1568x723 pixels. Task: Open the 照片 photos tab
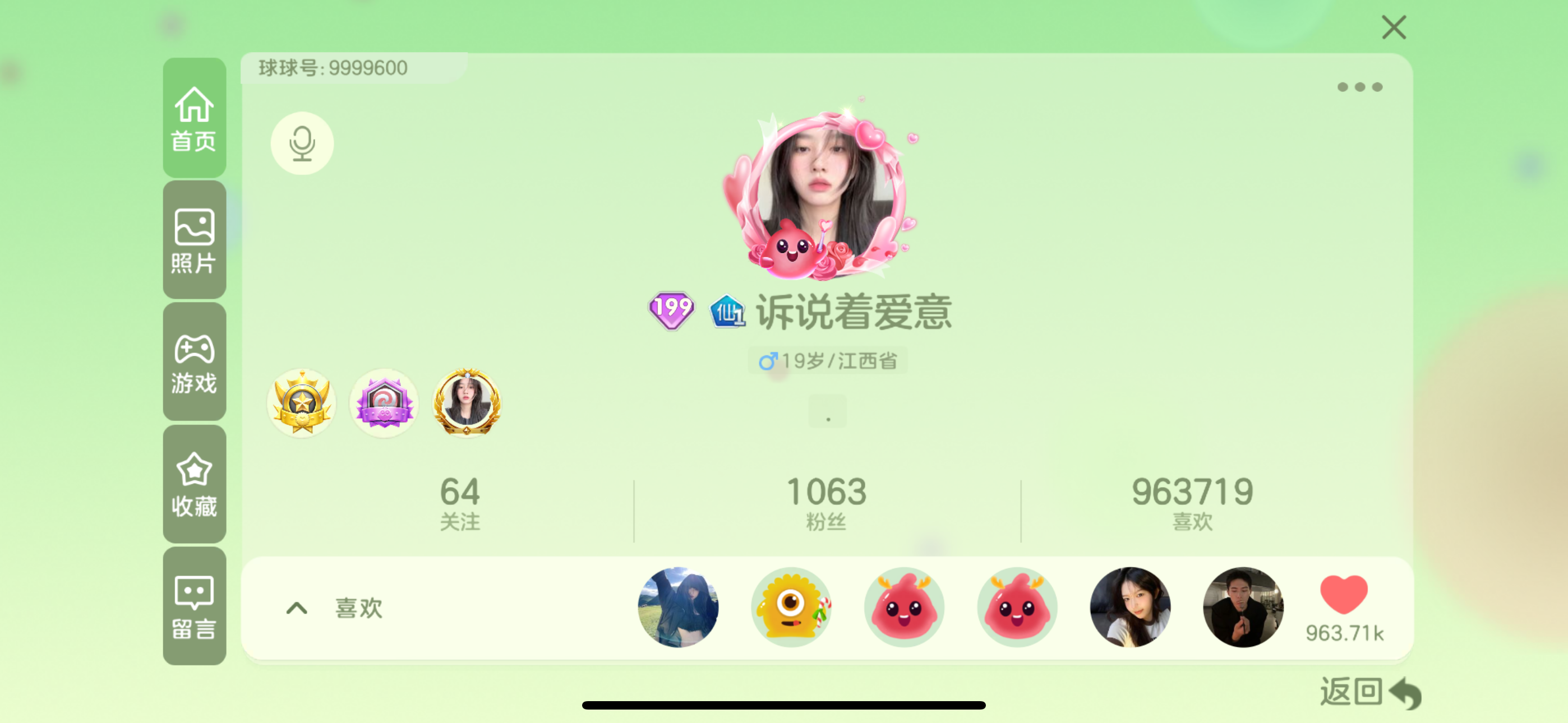point(194,240)
